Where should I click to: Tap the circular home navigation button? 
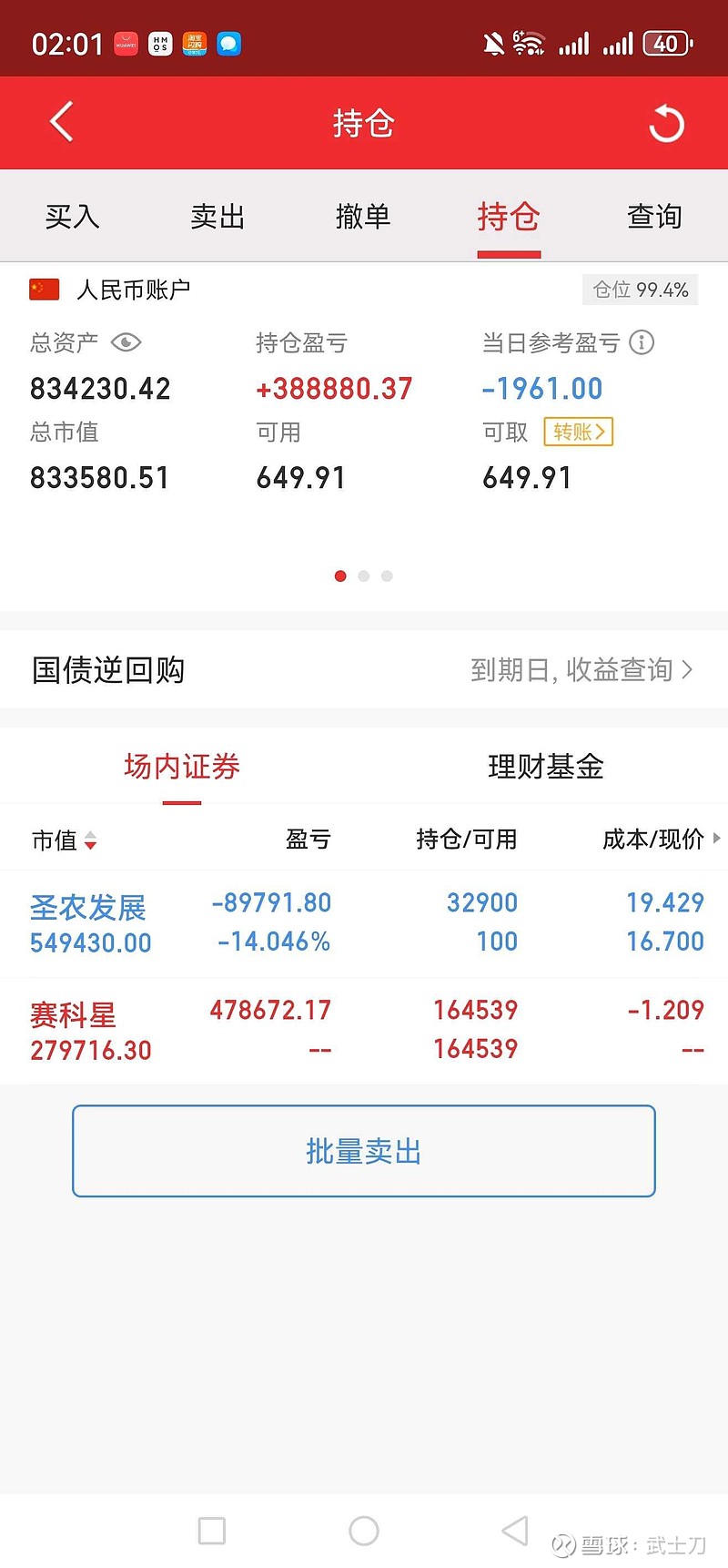click(x=363, y=1531)
